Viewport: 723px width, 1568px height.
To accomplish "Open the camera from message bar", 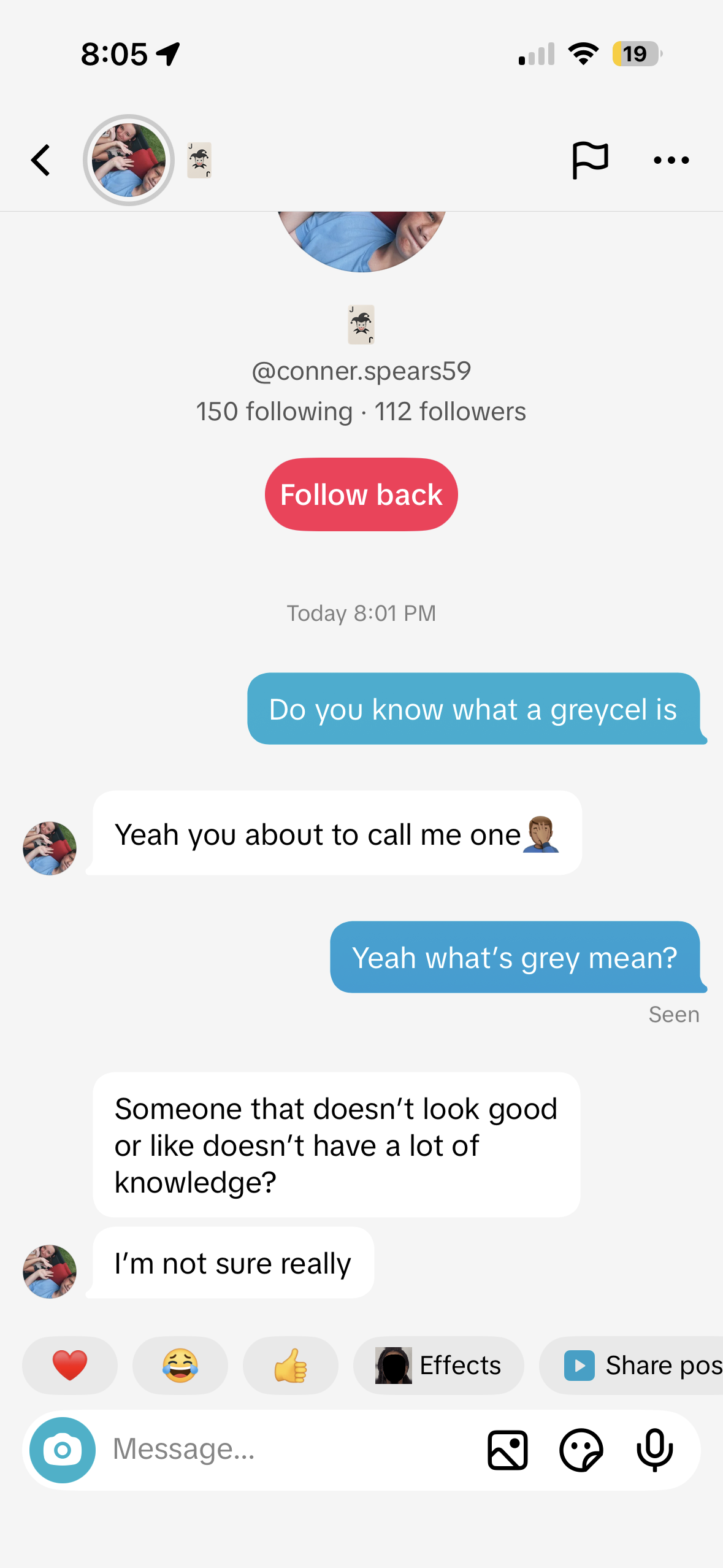I will tap(63, 1450).
